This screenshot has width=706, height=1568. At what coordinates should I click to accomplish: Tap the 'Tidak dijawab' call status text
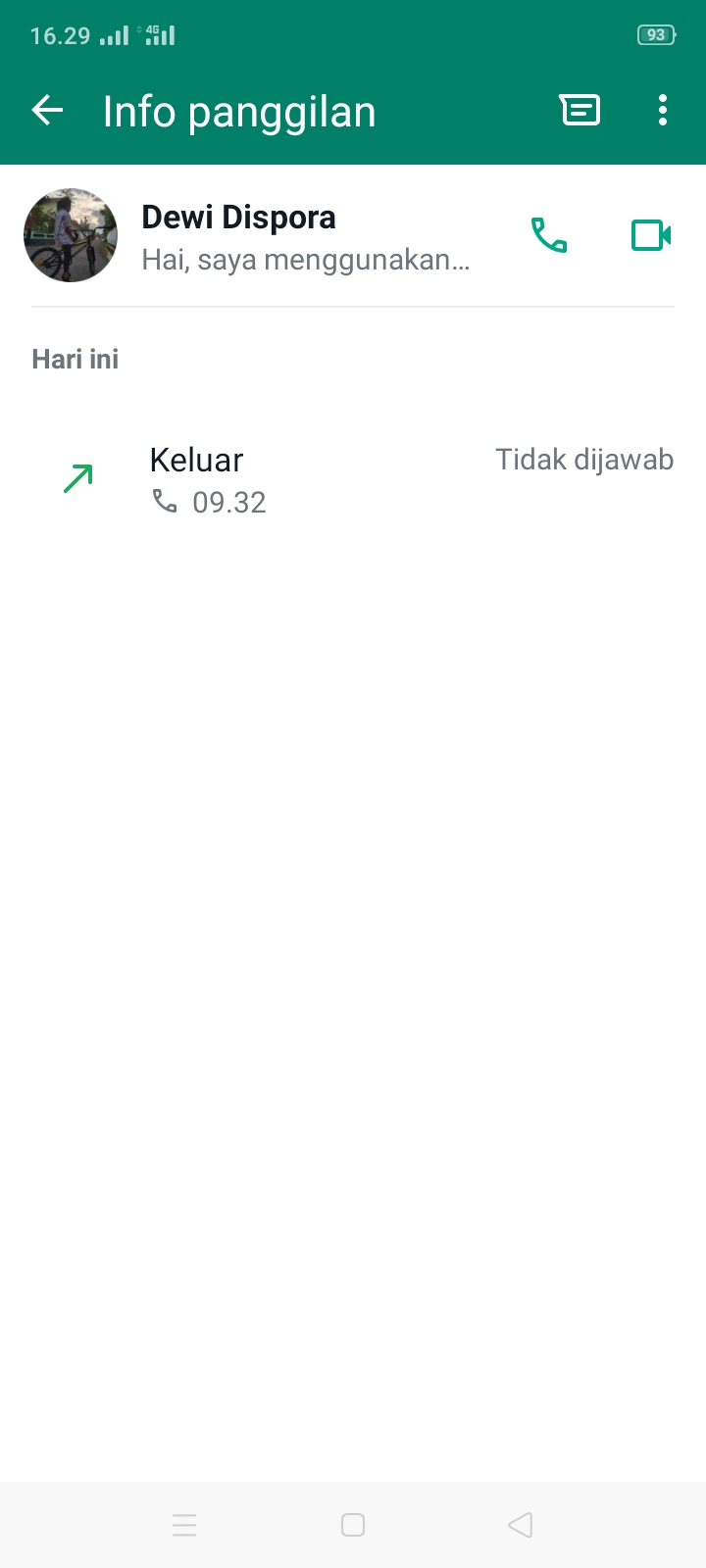tap(584, 459)
